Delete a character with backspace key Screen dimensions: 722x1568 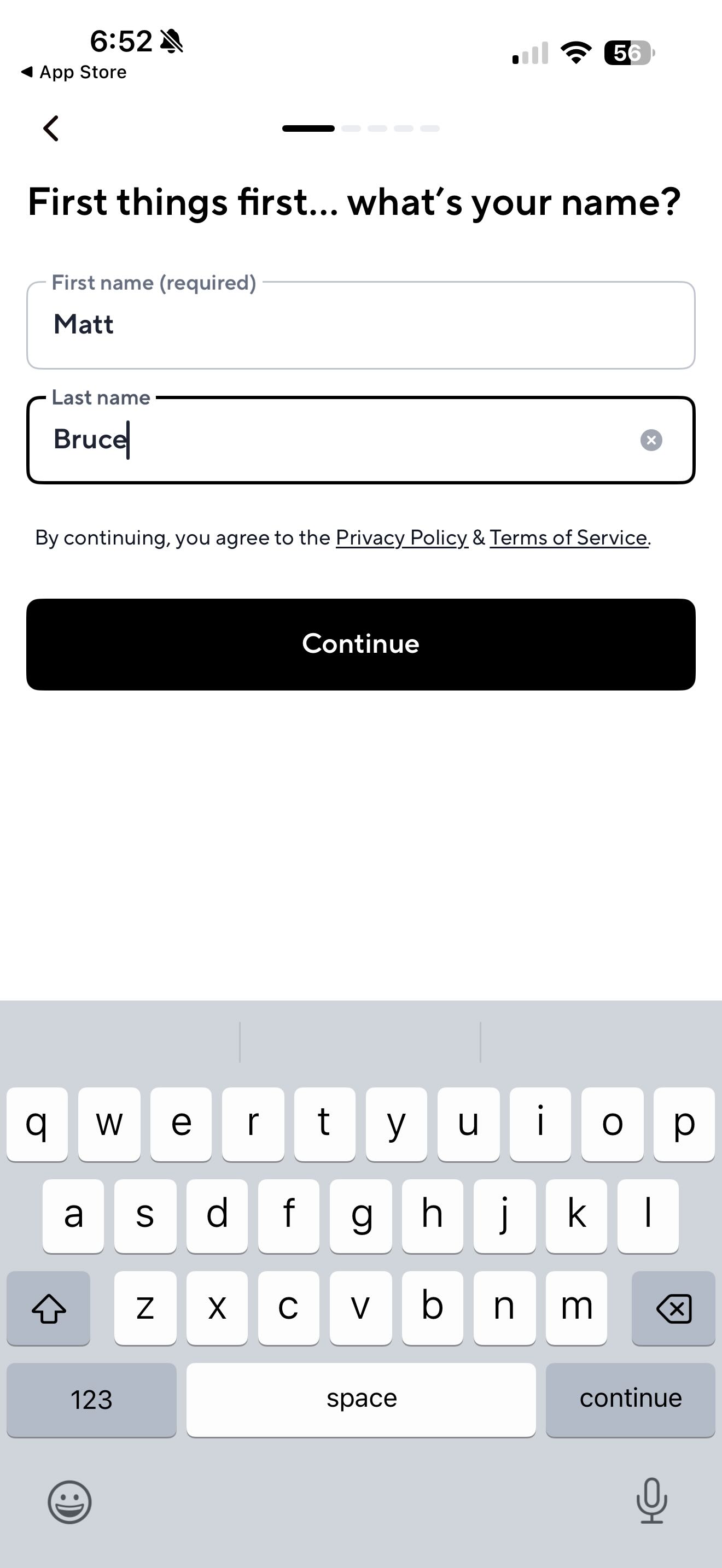tap(673, 1308)
